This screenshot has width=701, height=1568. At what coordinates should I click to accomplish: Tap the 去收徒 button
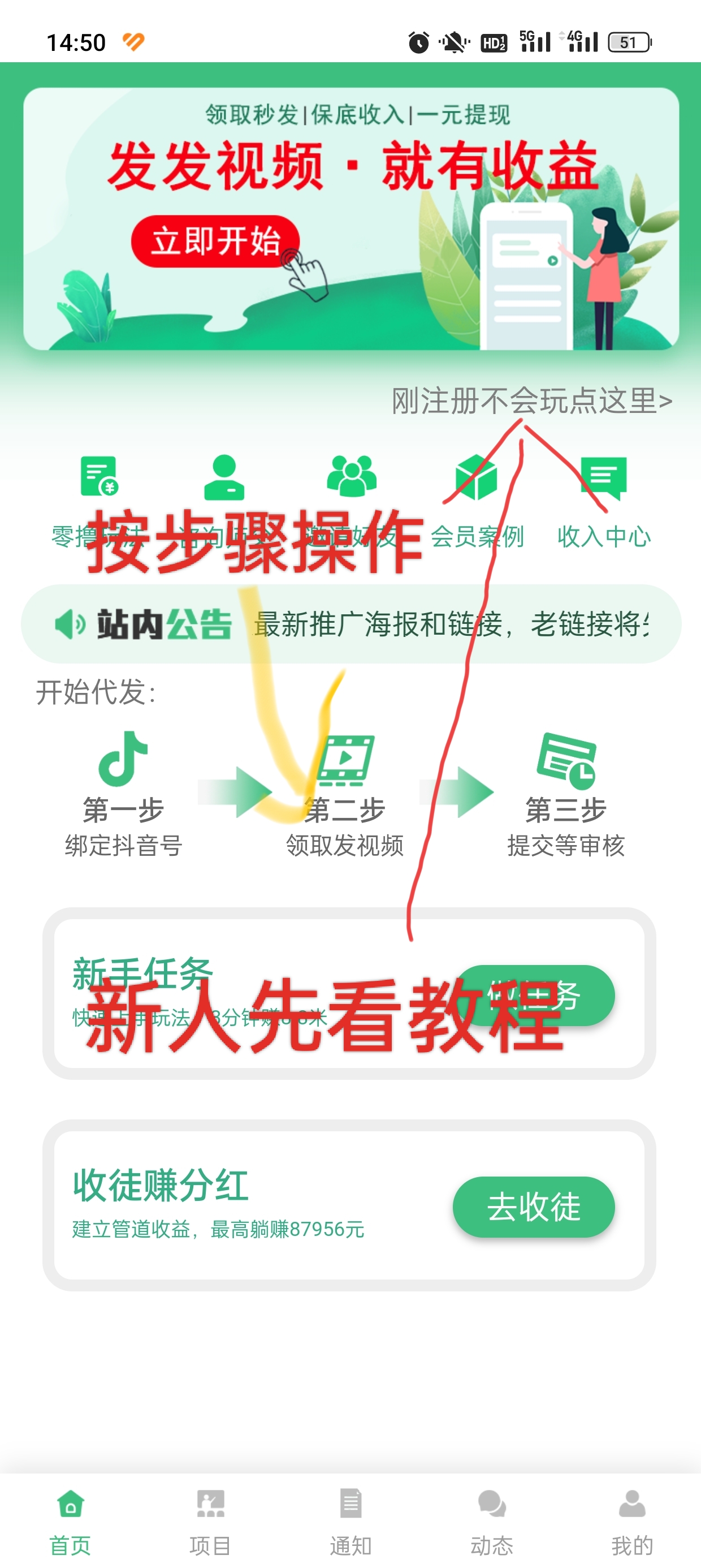pos(534,1207)
